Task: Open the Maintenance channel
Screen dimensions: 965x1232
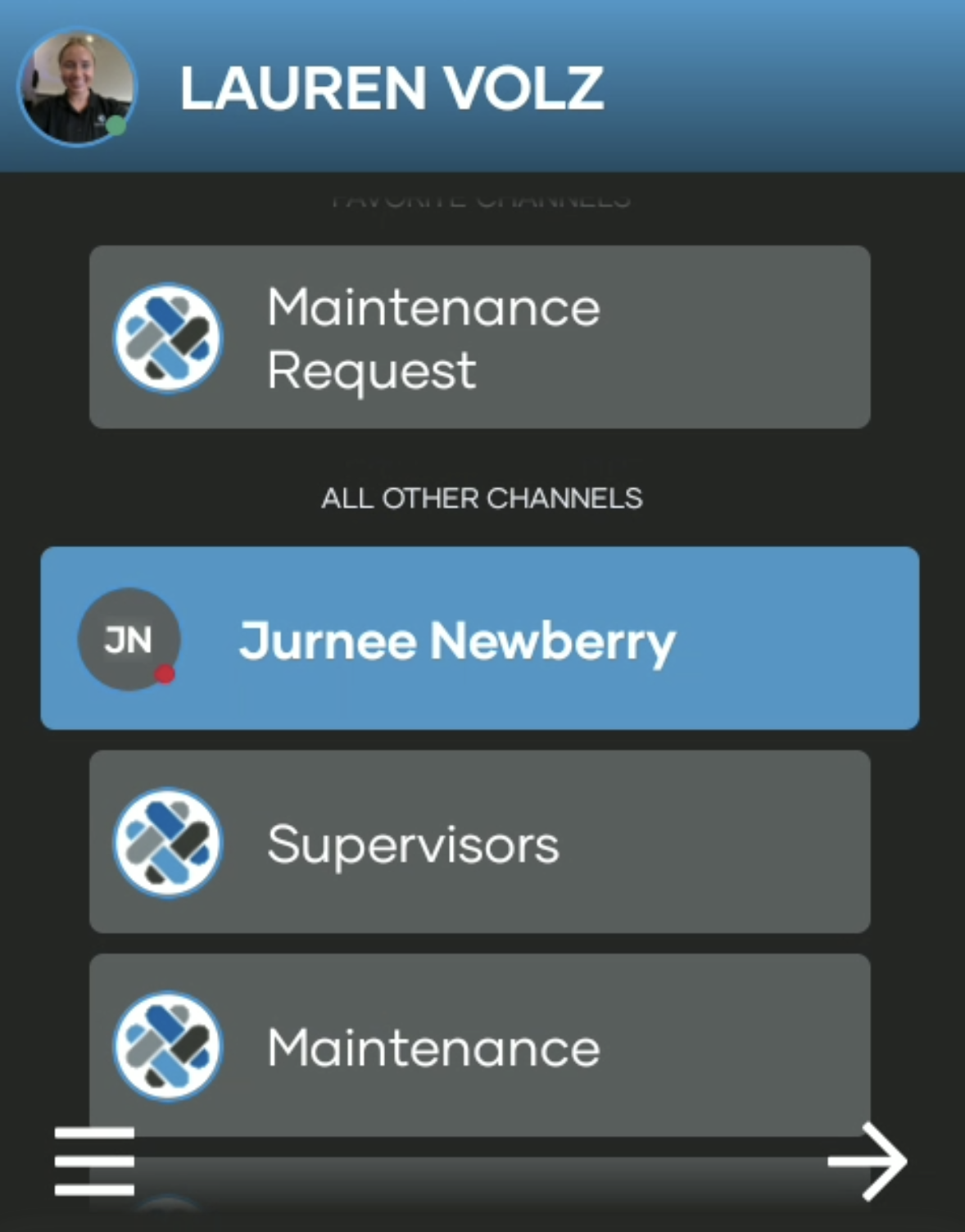Action: pos(479,1046)
